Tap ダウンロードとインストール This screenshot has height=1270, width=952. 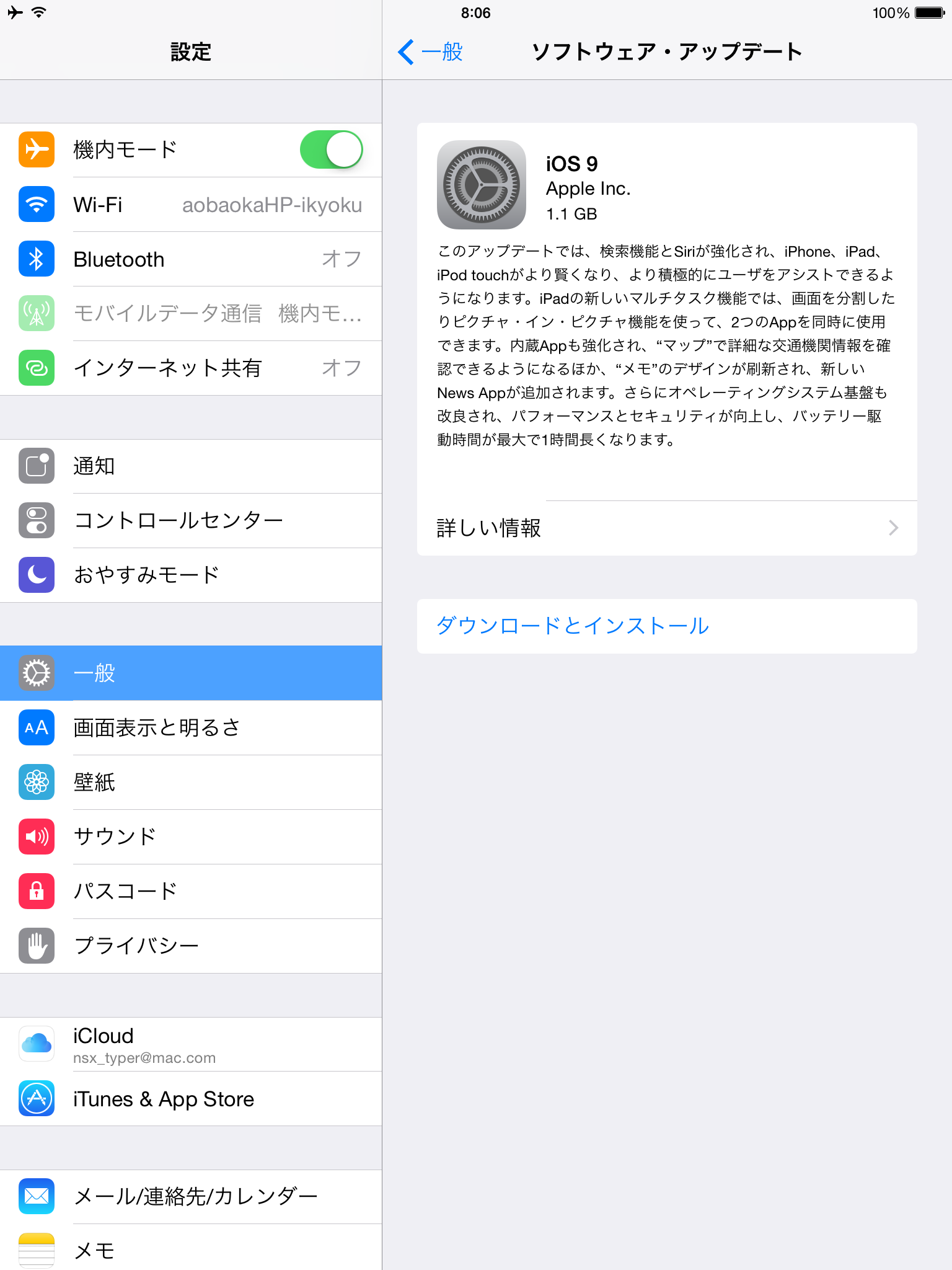pyautogui.click(x=573, y=626)
